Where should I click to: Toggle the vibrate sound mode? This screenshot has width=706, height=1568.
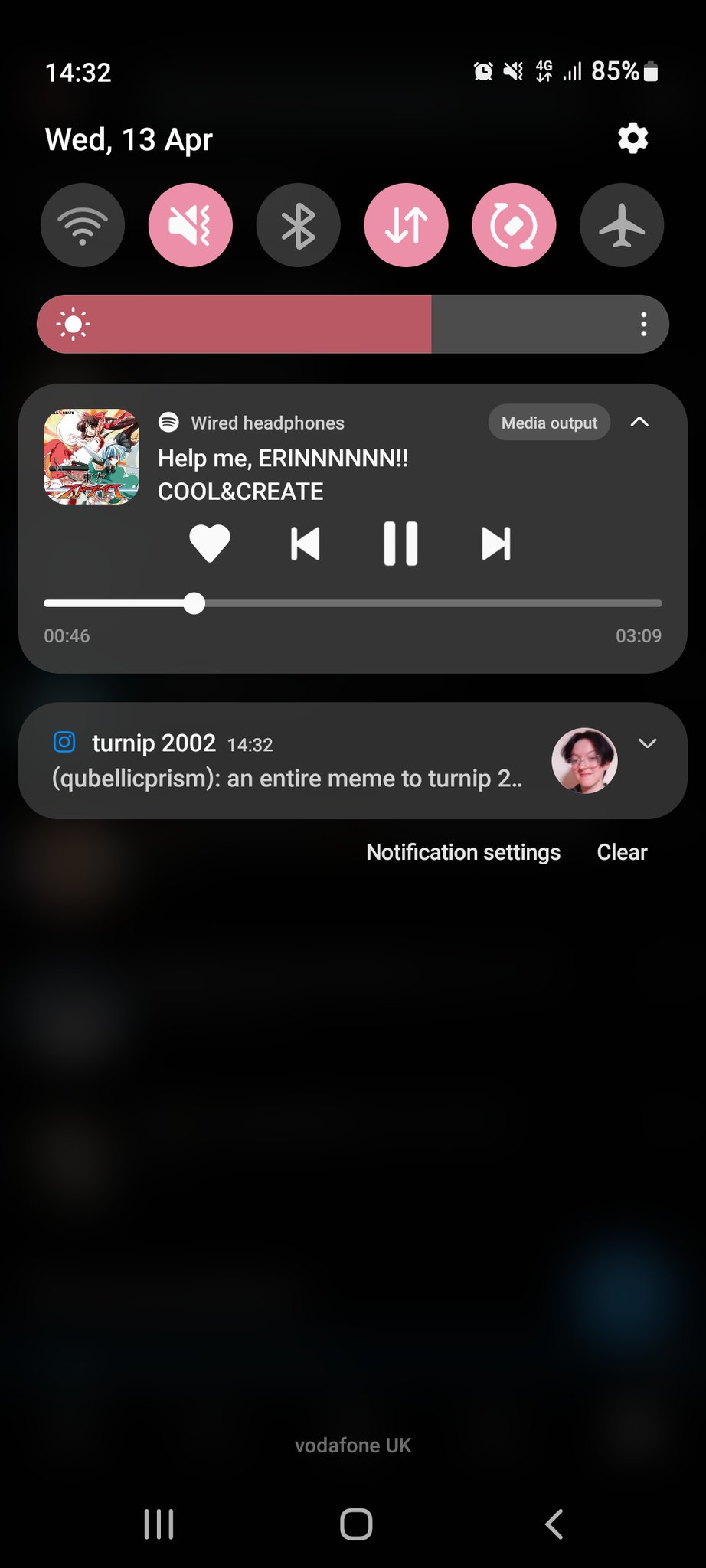(x=191, y=225)
